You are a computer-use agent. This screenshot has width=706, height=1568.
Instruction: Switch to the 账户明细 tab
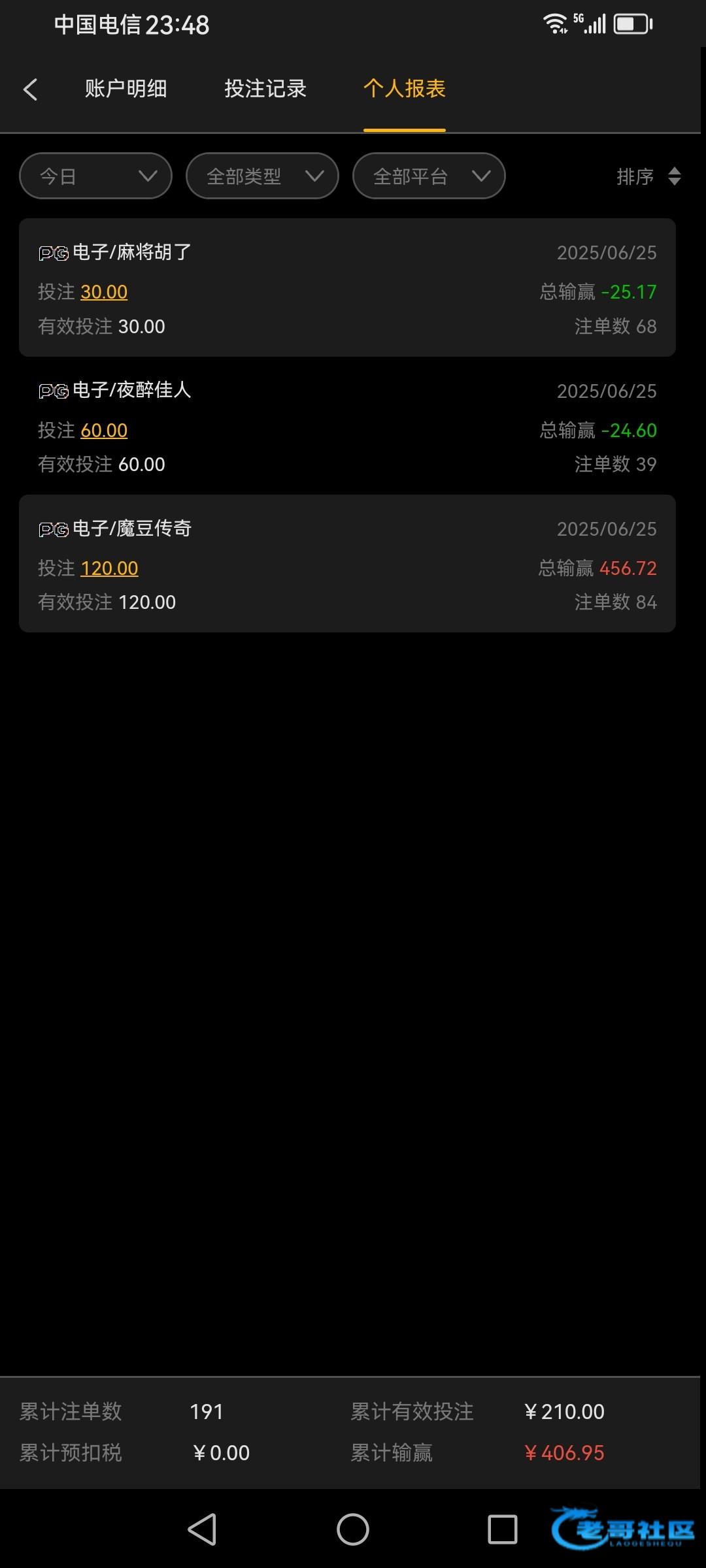point(126,88)
